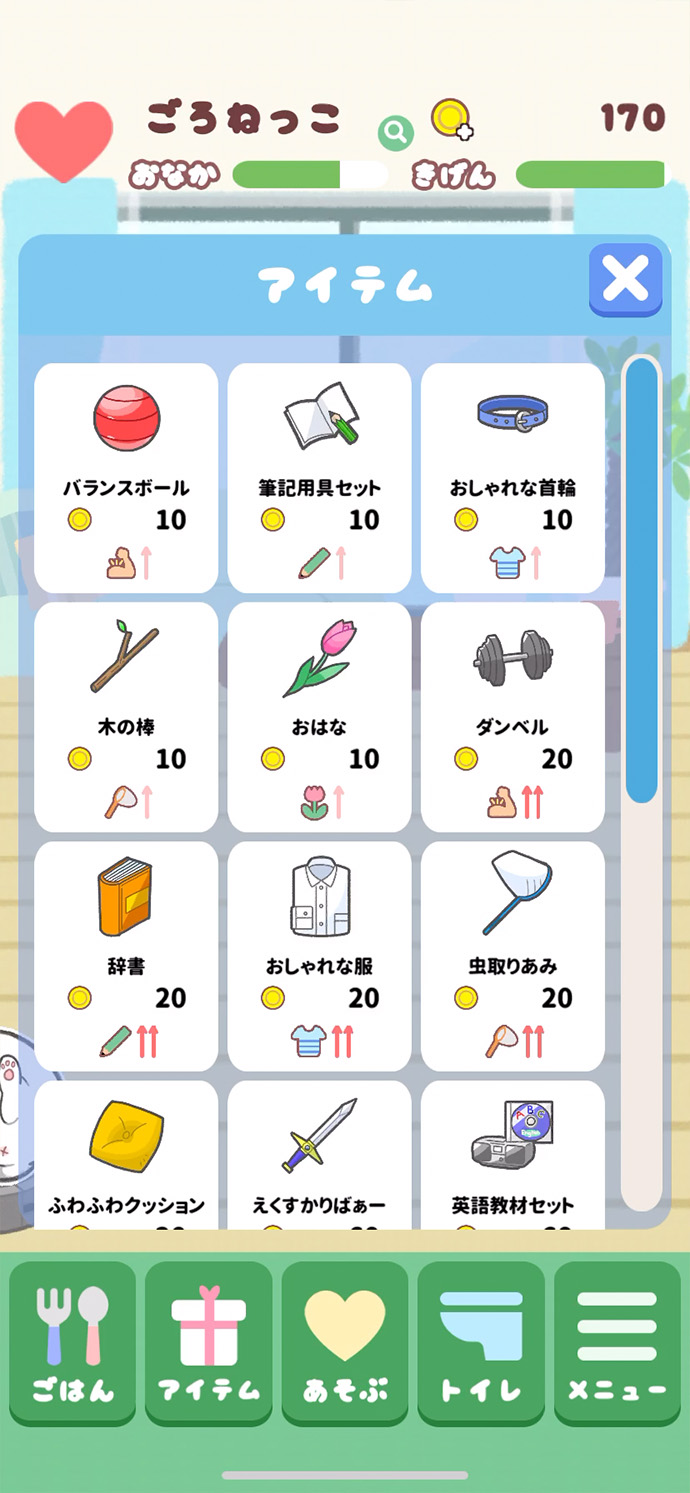Close the アイテム panel

626,279
